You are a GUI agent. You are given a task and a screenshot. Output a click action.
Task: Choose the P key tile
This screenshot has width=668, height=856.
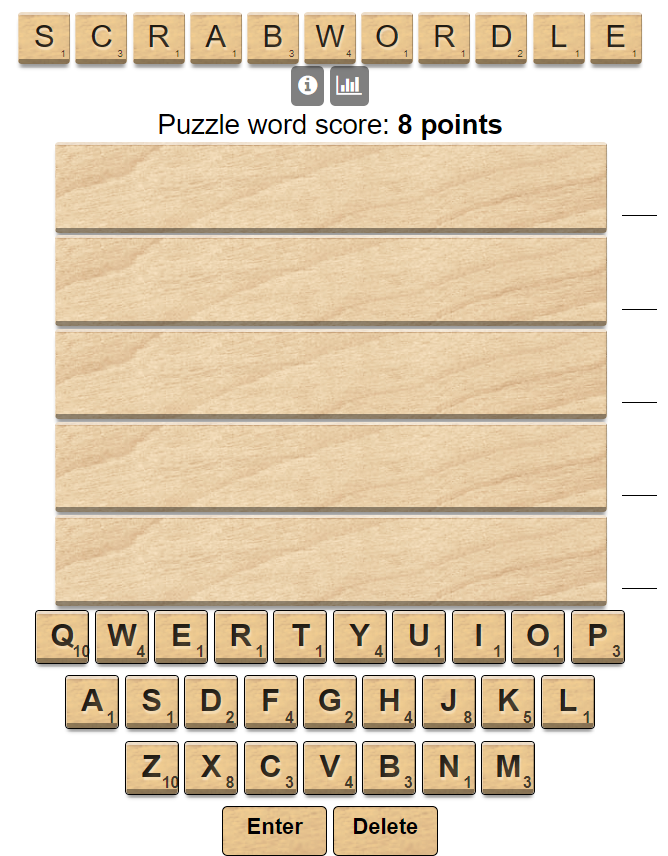coord(597,637)
